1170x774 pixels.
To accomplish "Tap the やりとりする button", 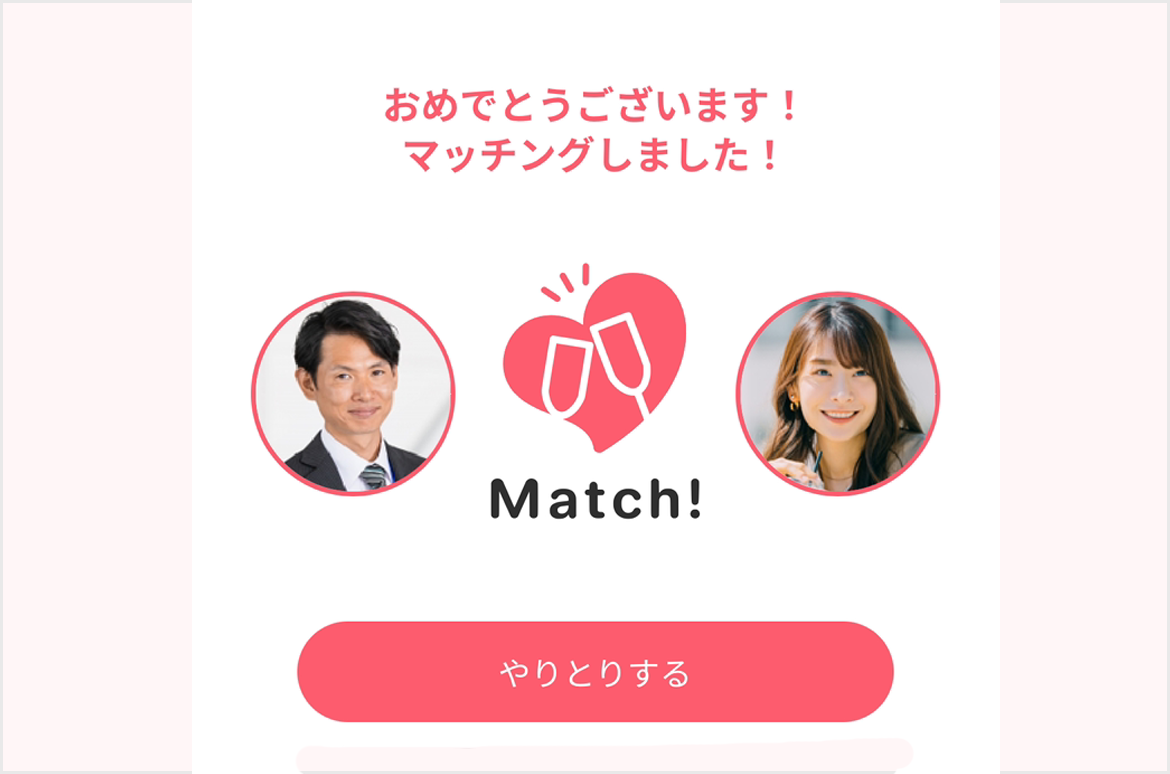I will 595,672.
